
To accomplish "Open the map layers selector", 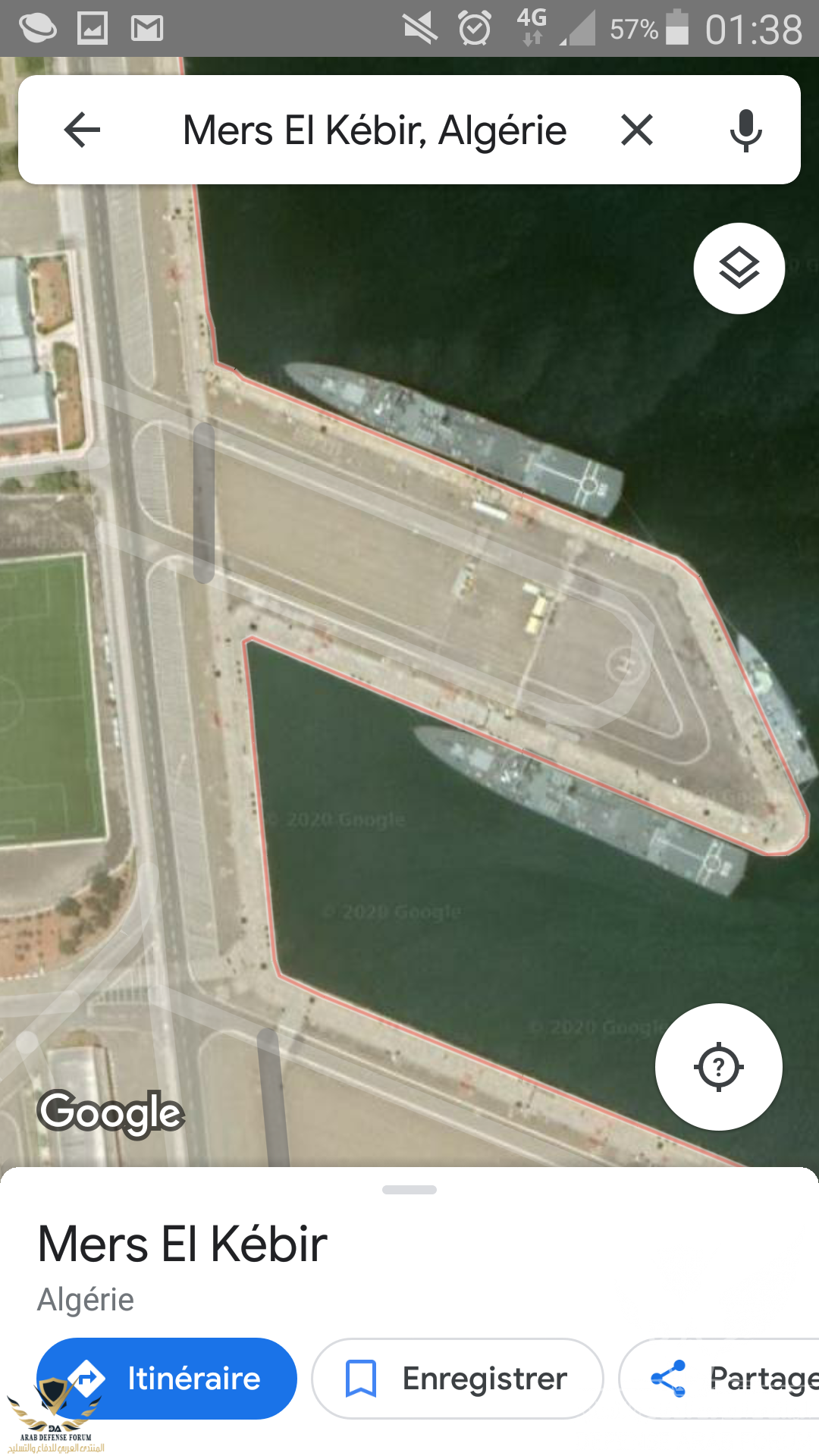I will (739, 268).
